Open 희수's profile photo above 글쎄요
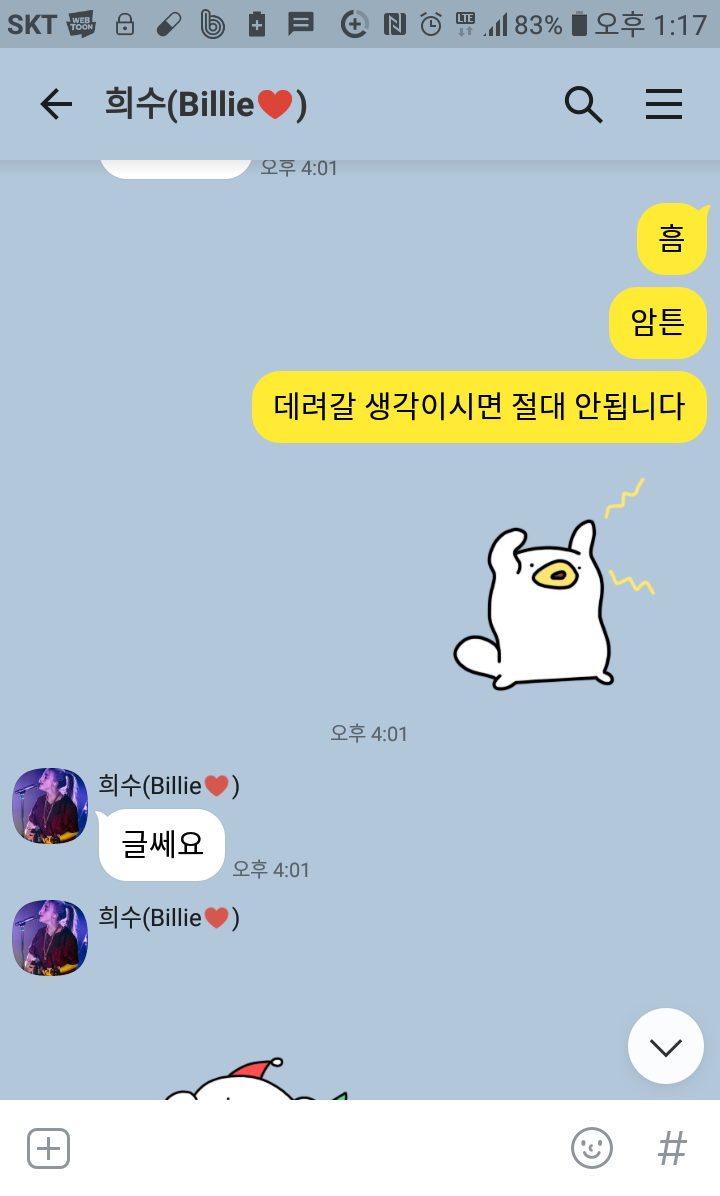The width and height of the screenshot is (720, 1196). click(50, 806)
